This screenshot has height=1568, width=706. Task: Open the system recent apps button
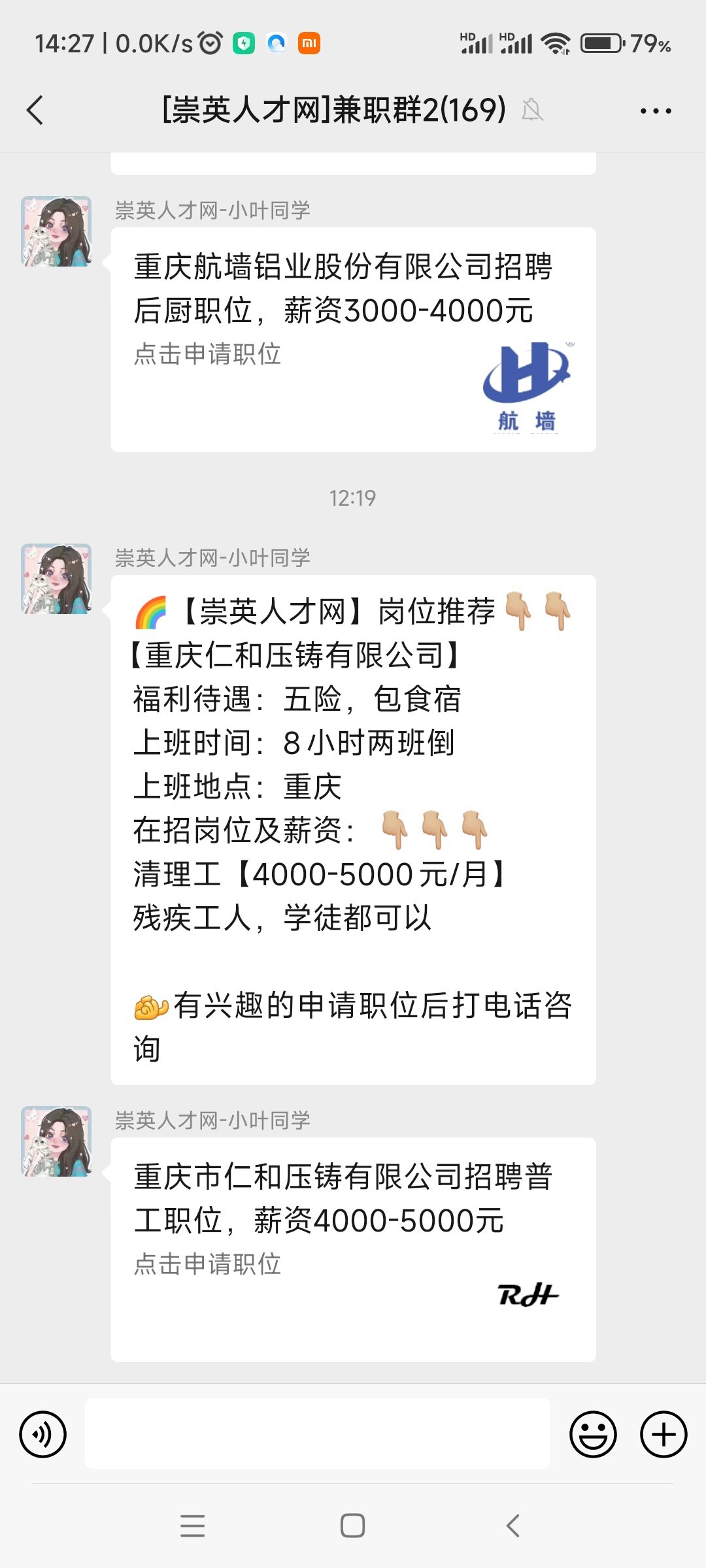coord(193,1526)
